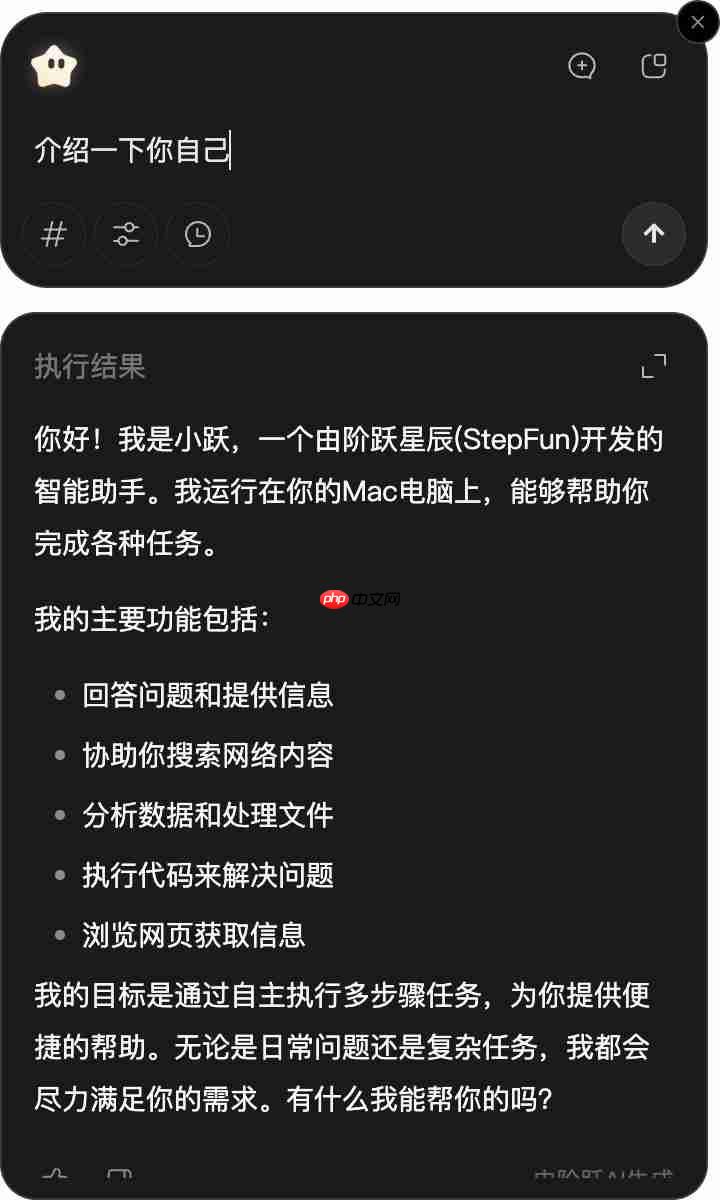Select the hashtag topic icon
This screenshot has width=720, height=1200.
[x=53, y=235]
